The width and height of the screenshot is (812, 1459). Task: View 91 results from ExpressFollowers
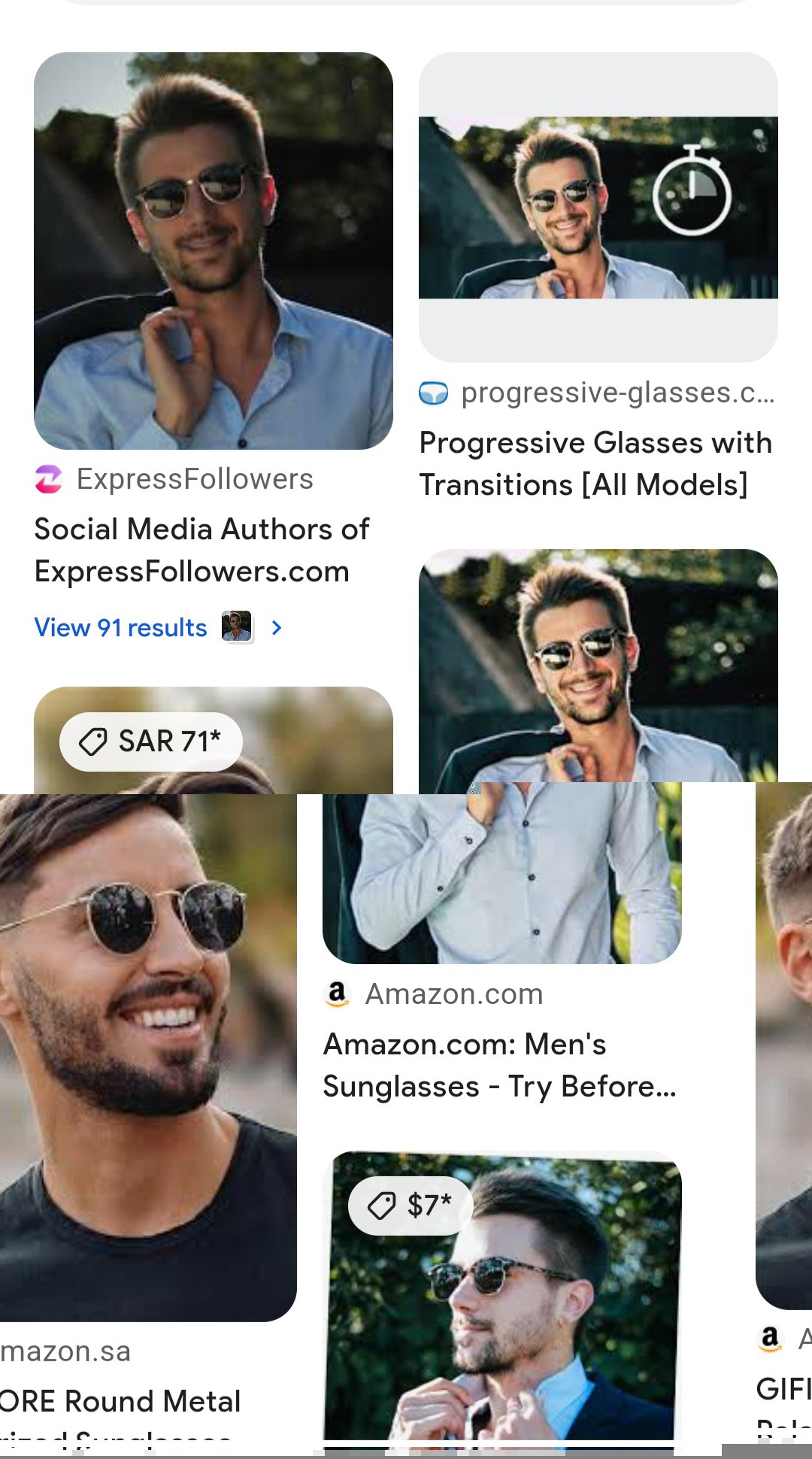(x=120, y=627)
